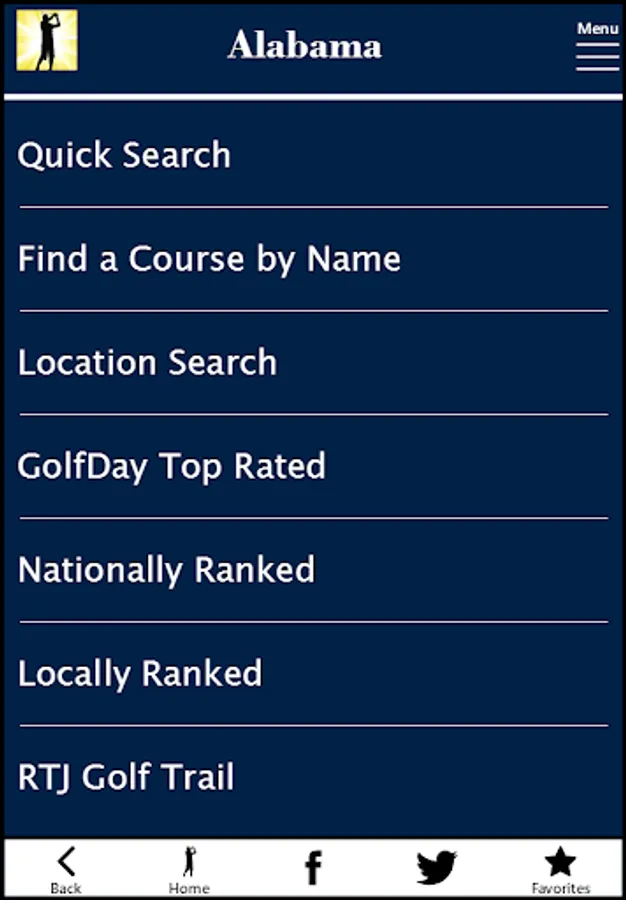View GolfDay Top Rated courses
Viewport: 626px width, 900px height.
pyautogui.click(x=314, y=466)
